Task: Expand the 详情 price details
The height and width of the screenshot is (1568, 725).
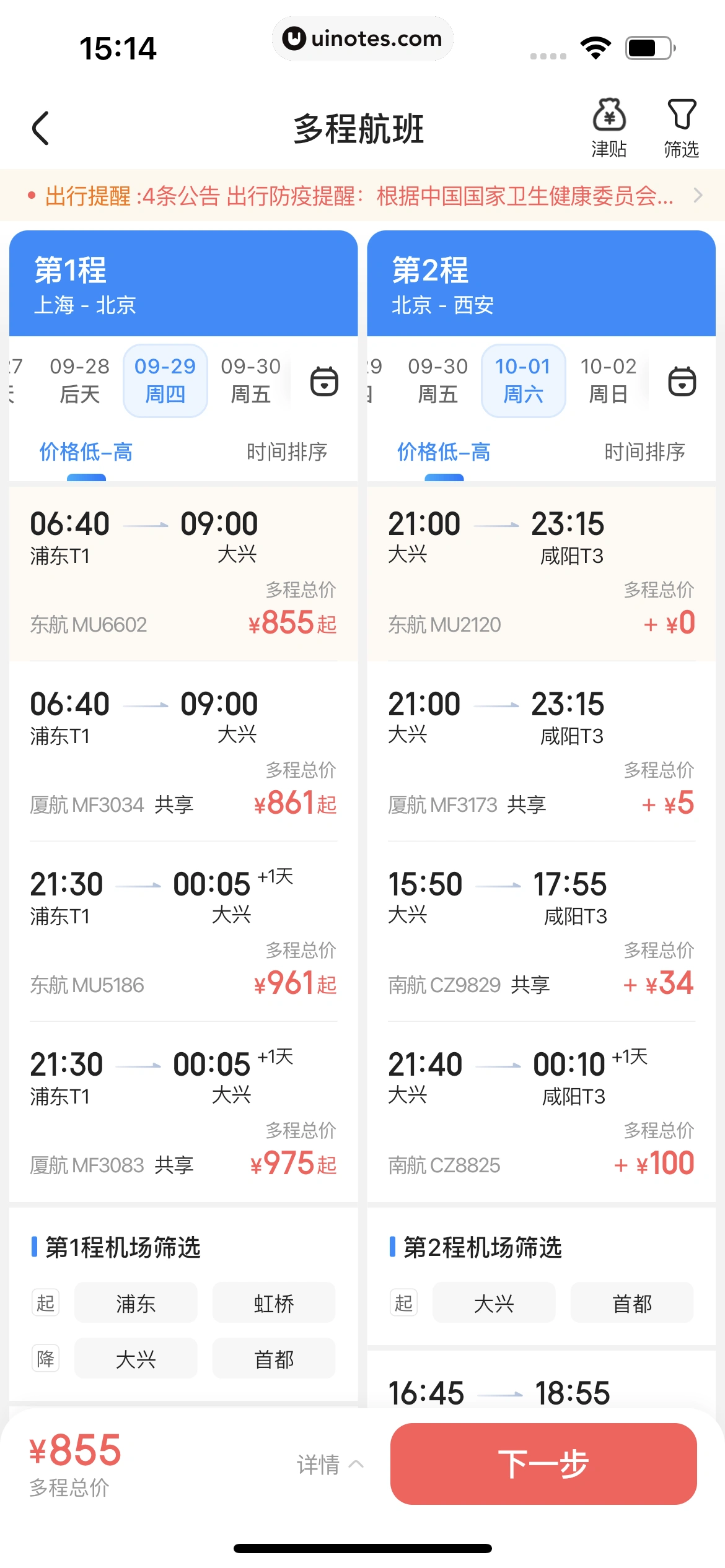Action: tap(329, 1464)
